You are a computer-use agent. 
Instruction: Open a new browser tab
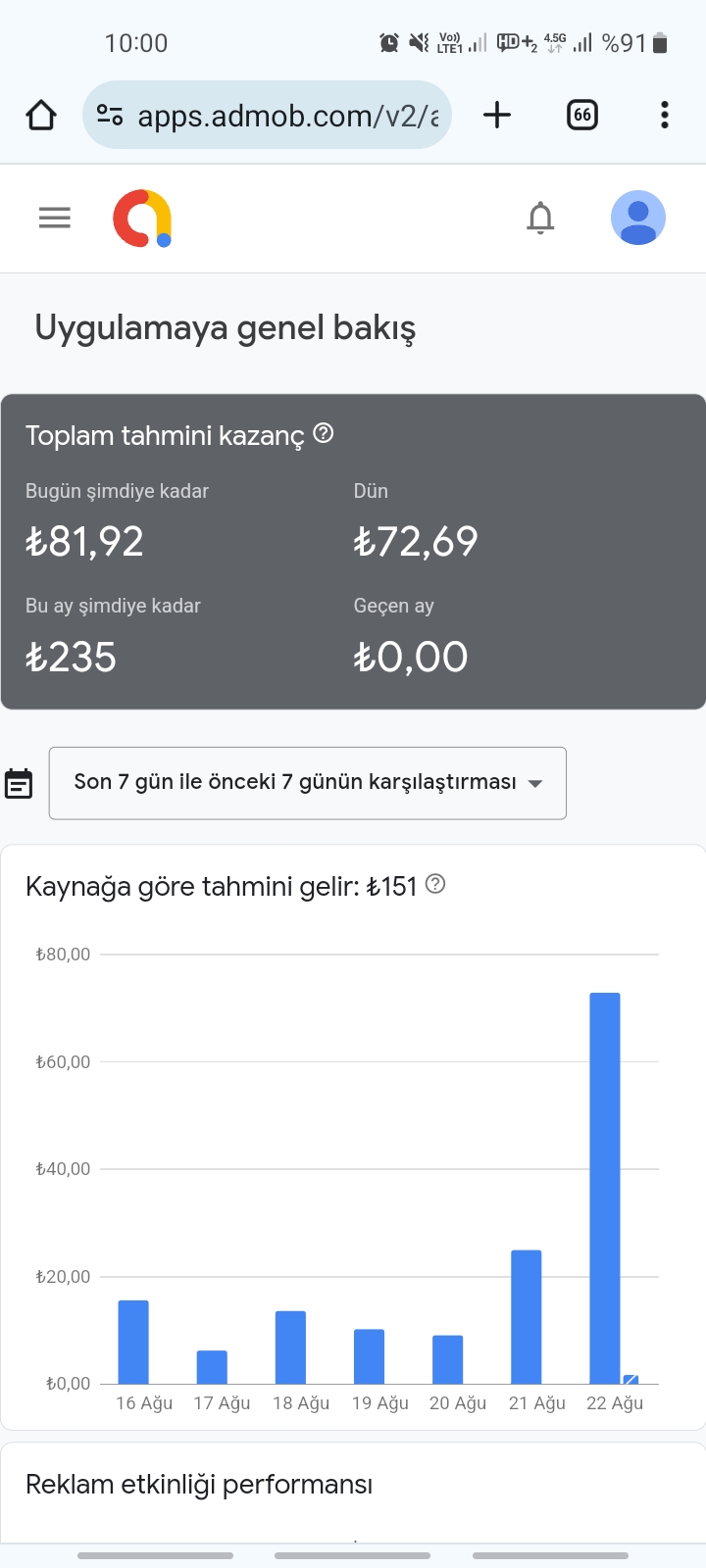tap(497, 115)
